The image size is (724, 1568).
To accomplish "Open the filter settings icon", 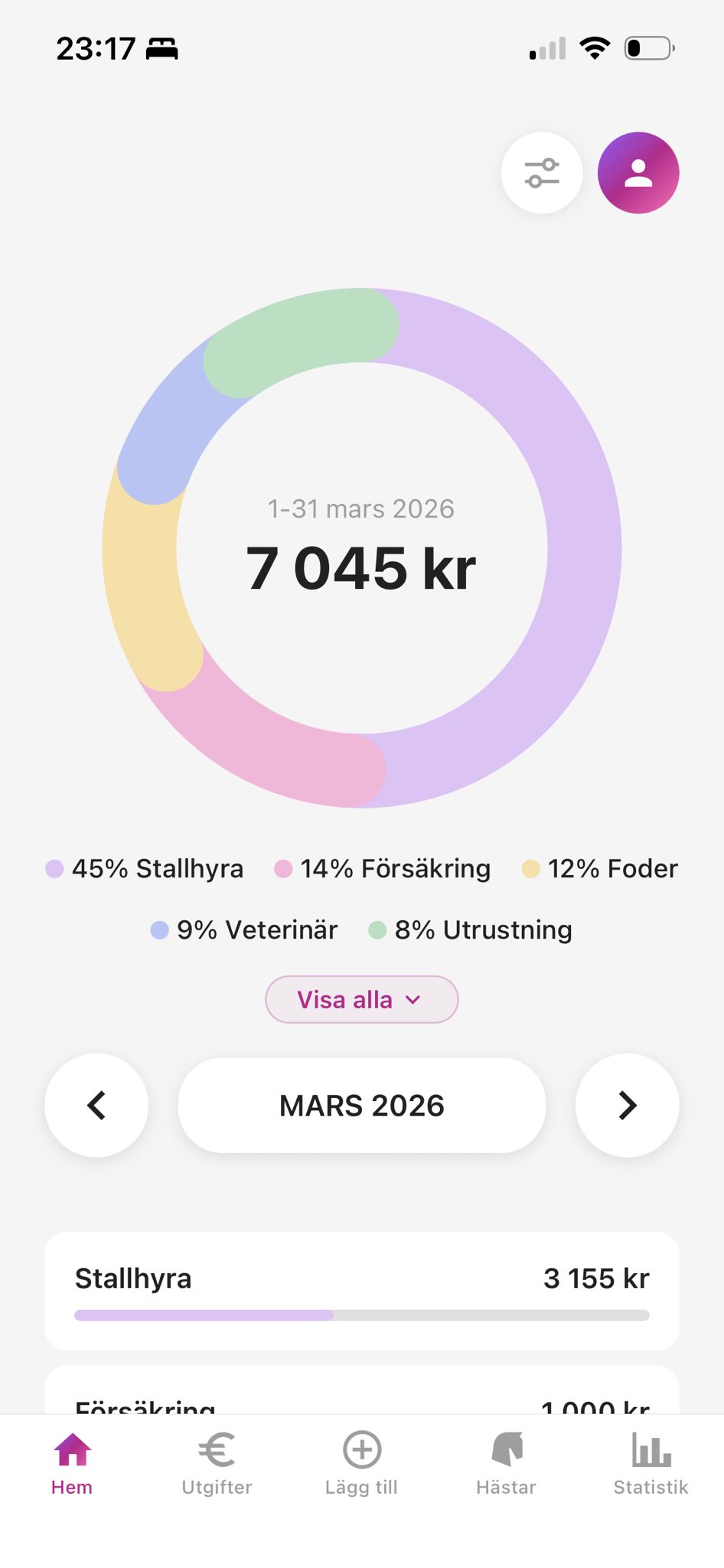I will 542,173.
